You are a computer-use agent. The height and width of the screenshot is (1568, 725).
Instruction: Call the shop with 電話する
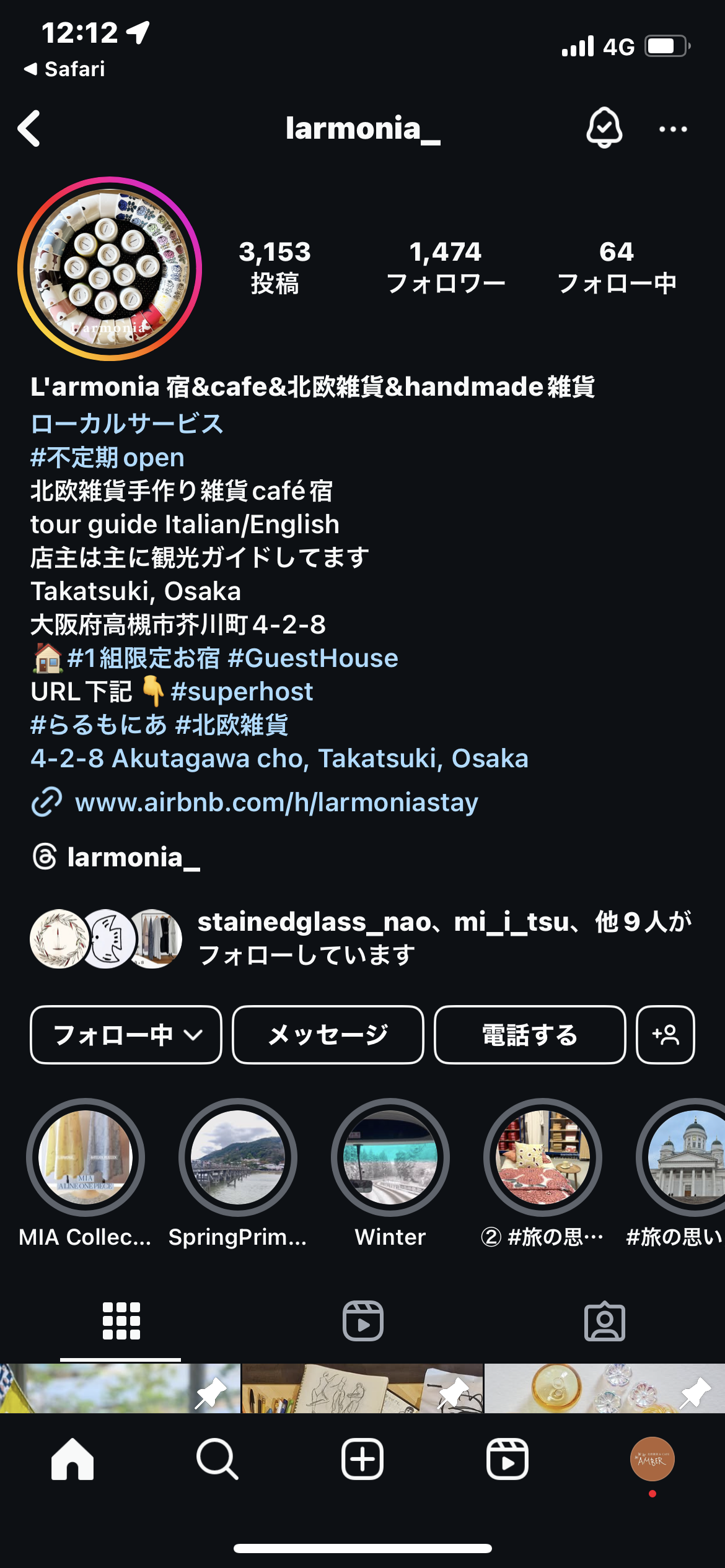coord(530,1035)
